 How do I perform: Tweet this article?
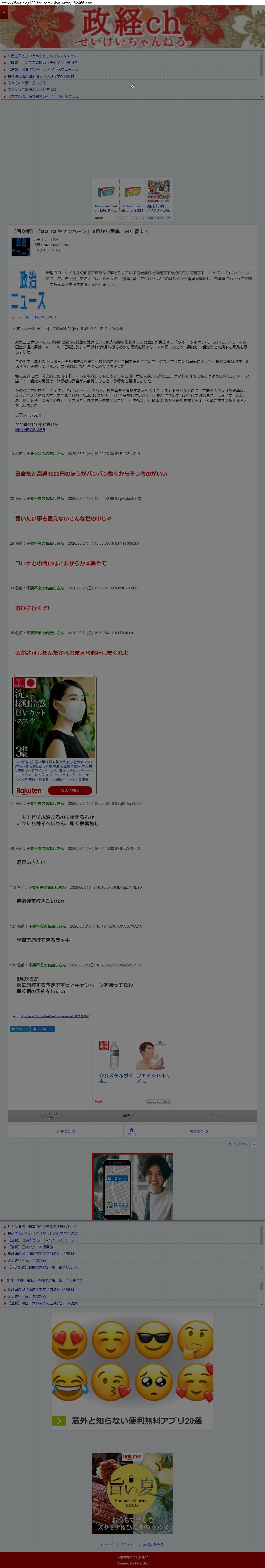[x=19, y=1029]
